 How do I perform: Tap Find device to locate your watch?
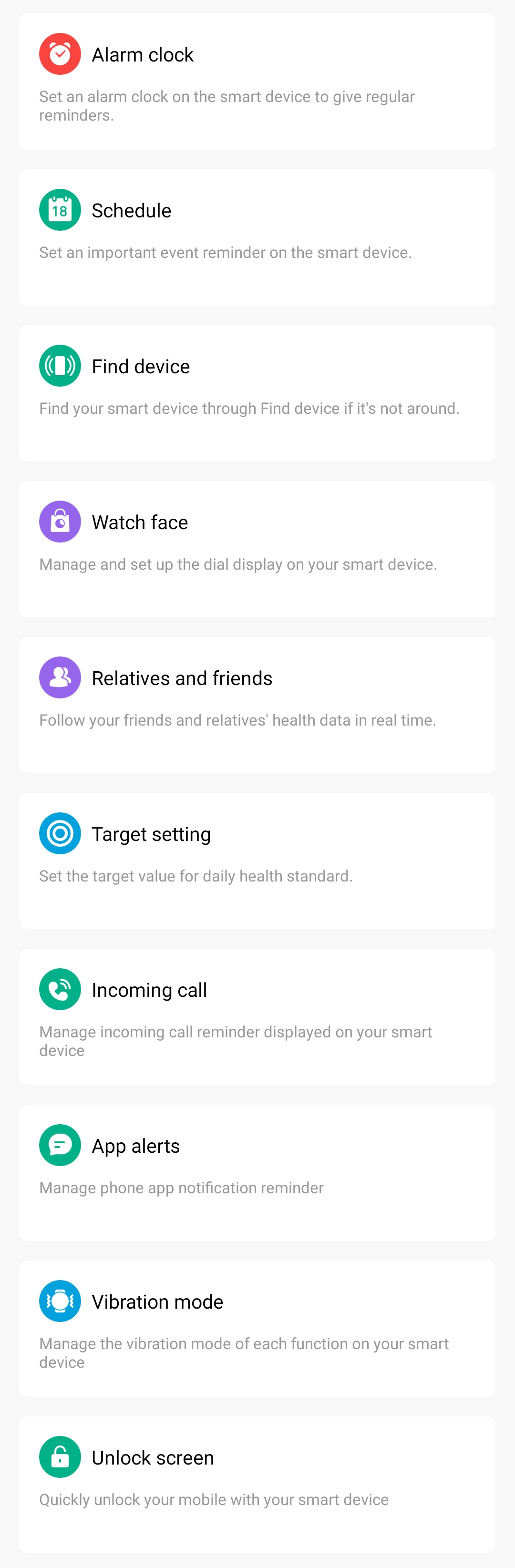pos(257,393)
